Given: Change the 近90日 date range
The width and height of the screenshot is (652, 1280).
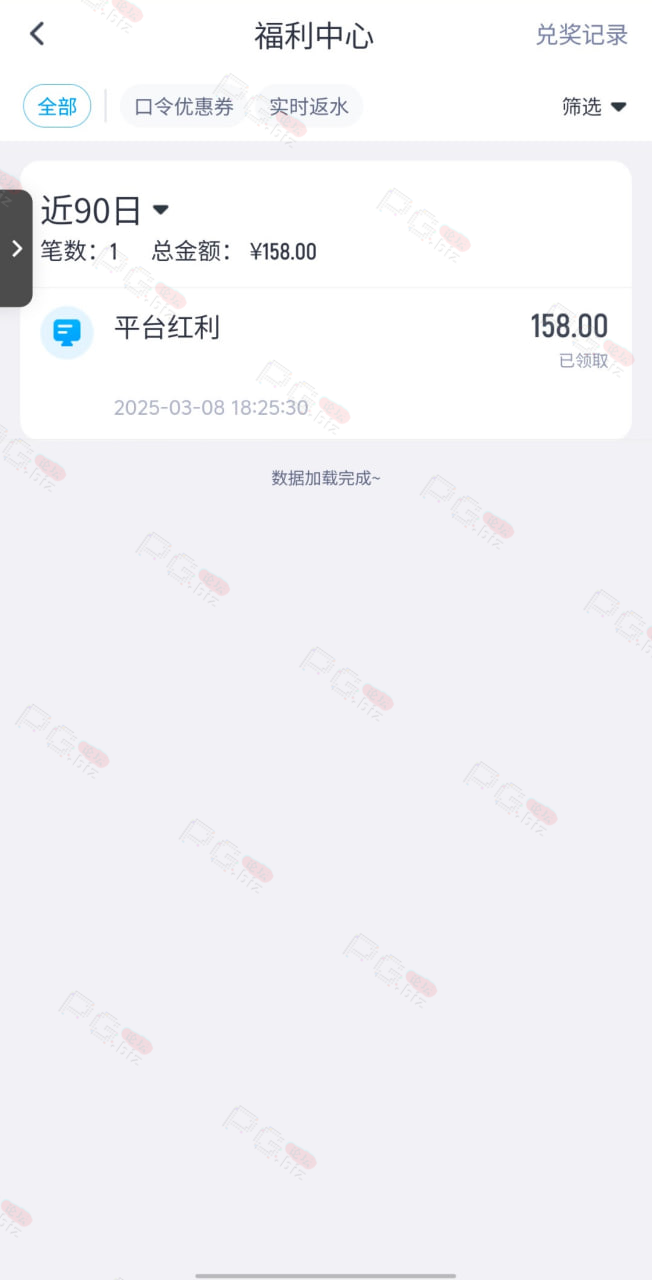Looking at the screenshot, I should 105,211.
